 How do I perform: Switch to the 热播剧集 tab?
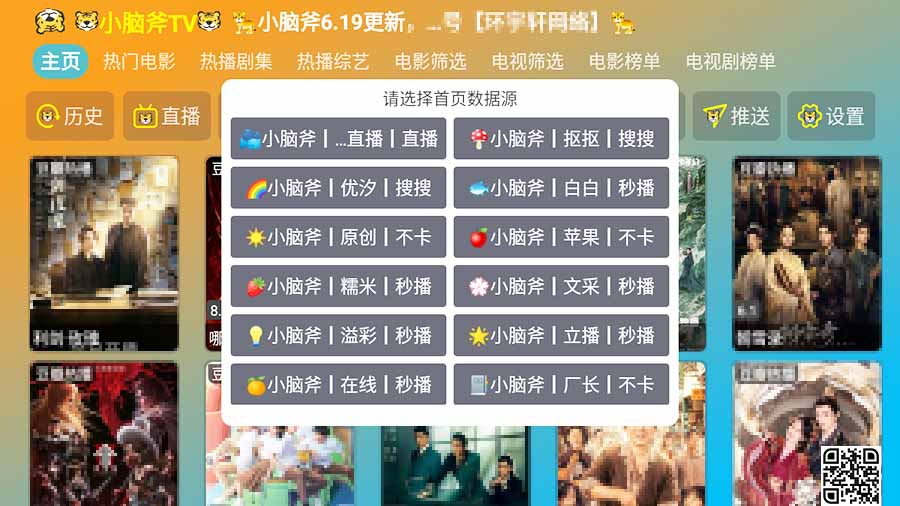coord(236,61)
